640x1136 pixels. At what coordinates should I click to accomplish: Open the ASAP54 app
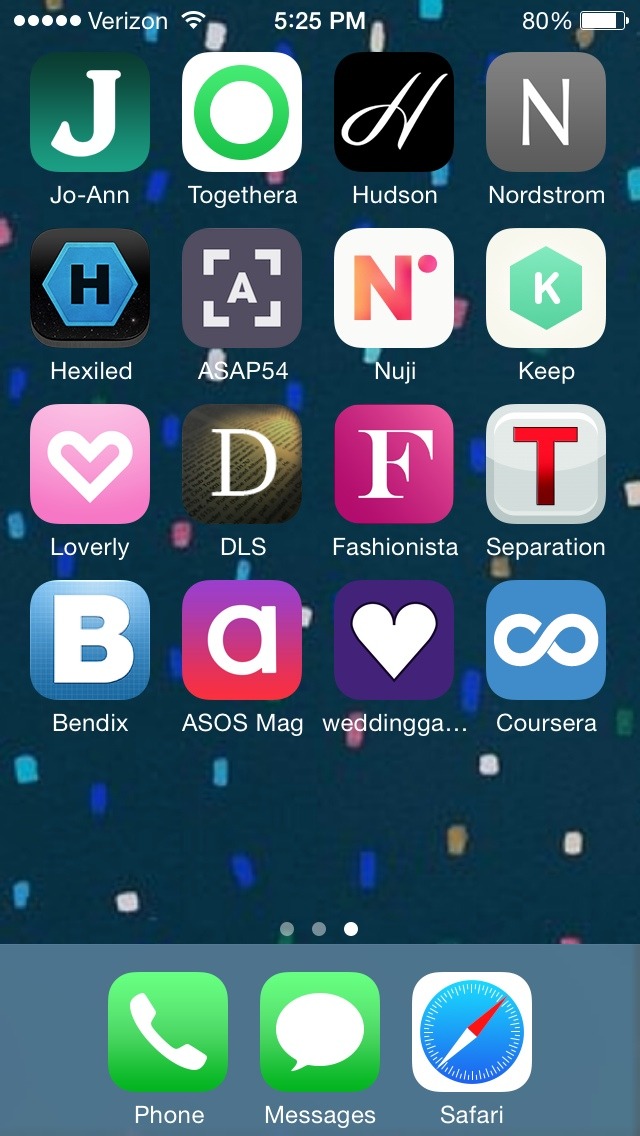point(242,288)
